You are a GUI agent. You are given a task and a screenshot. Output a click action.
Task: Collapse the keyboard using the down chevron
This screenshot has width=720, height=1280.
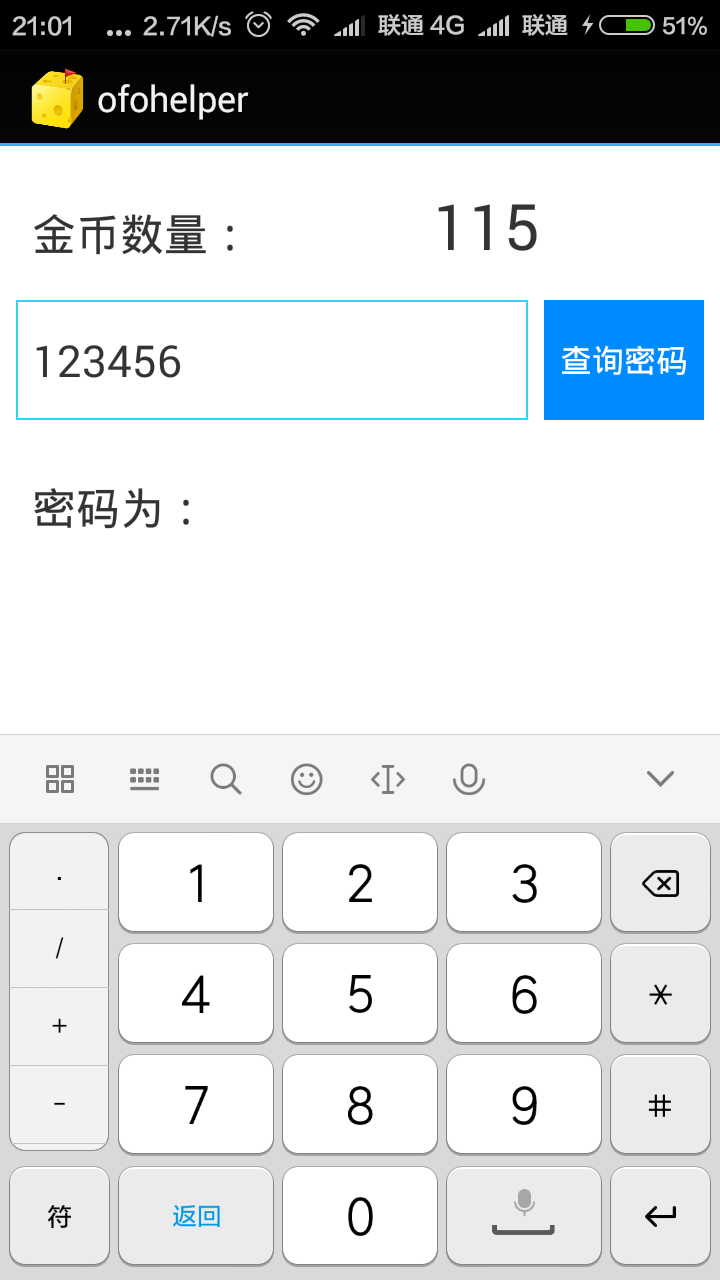(x=659, y=779)
